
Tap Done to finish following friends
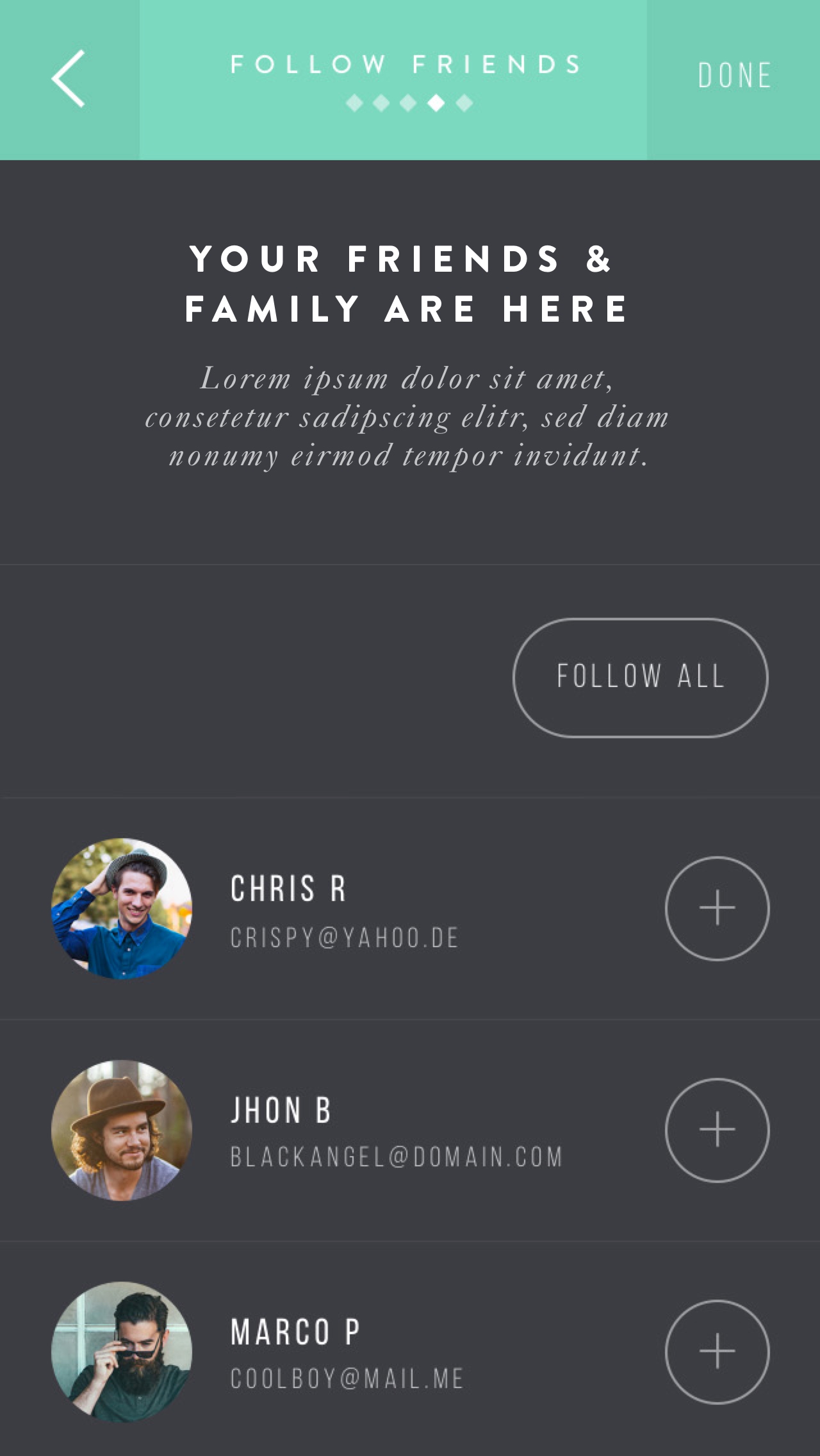click(734, 76)
